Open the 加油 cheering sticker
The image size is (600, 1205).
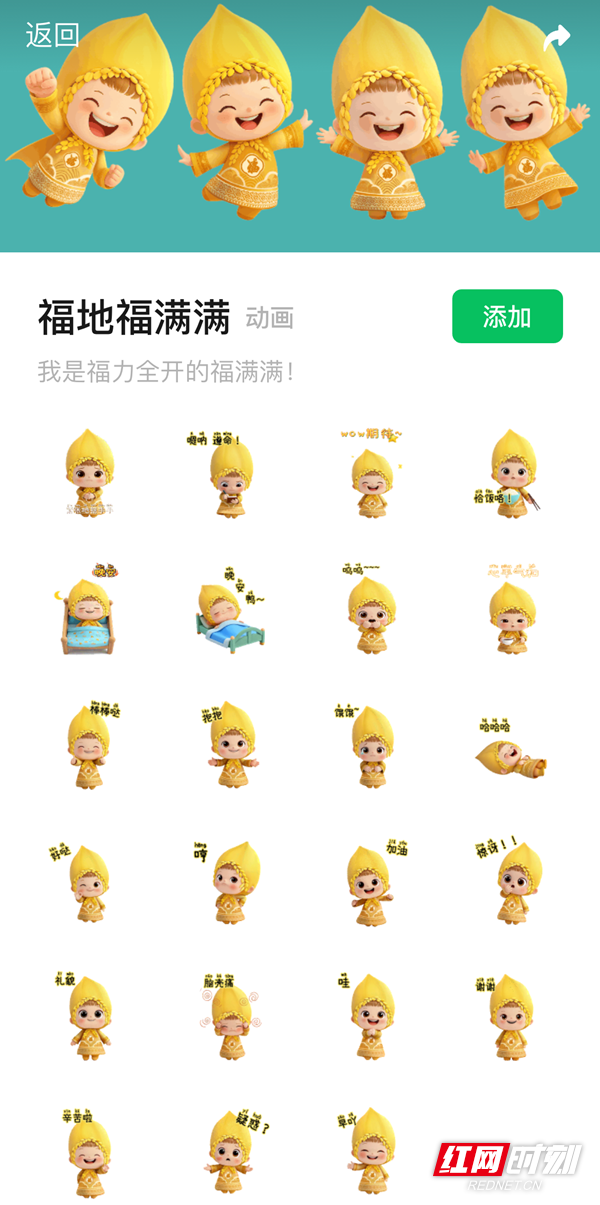[x=370, y=882]
